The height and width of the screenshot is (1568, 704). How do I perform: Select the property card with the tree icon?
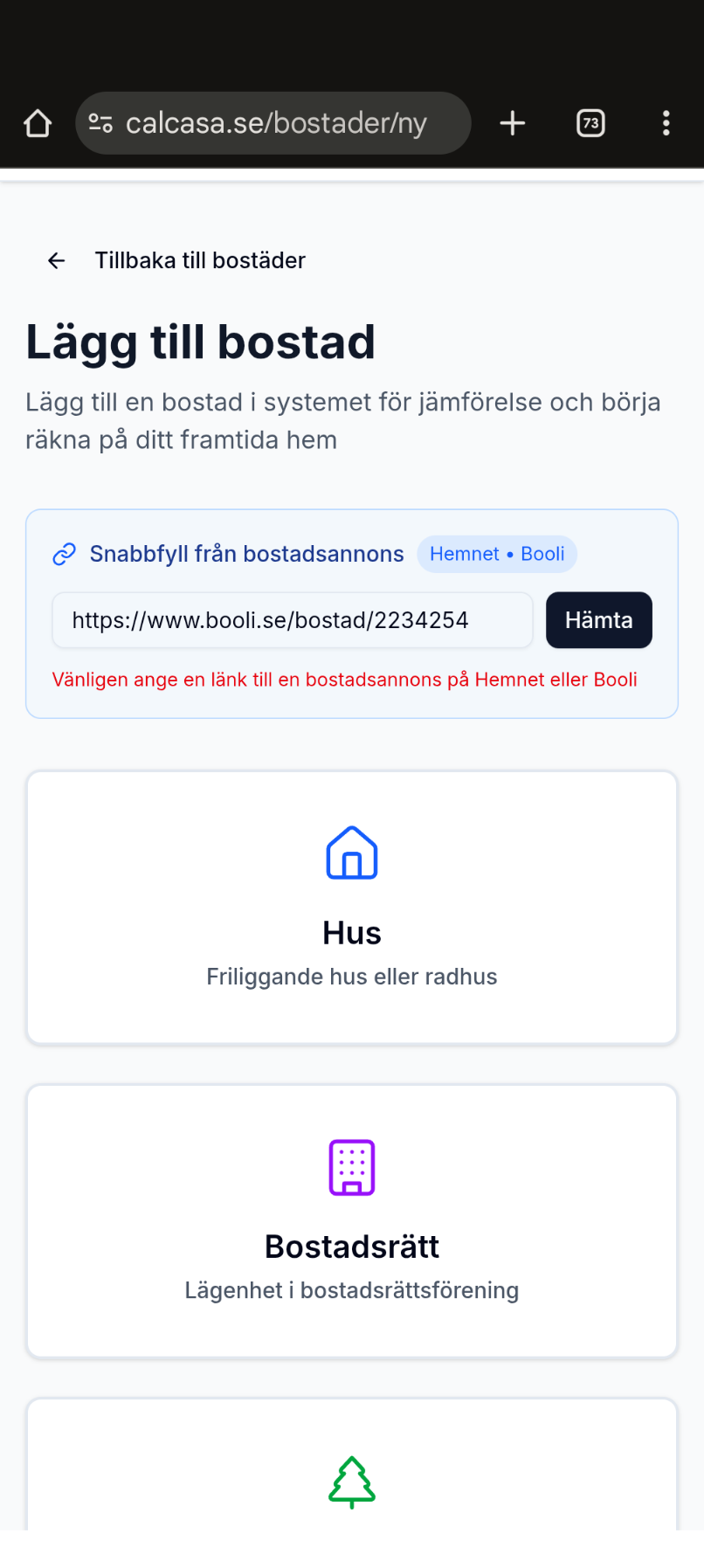pyautogui.click(x=352, y=1476)
